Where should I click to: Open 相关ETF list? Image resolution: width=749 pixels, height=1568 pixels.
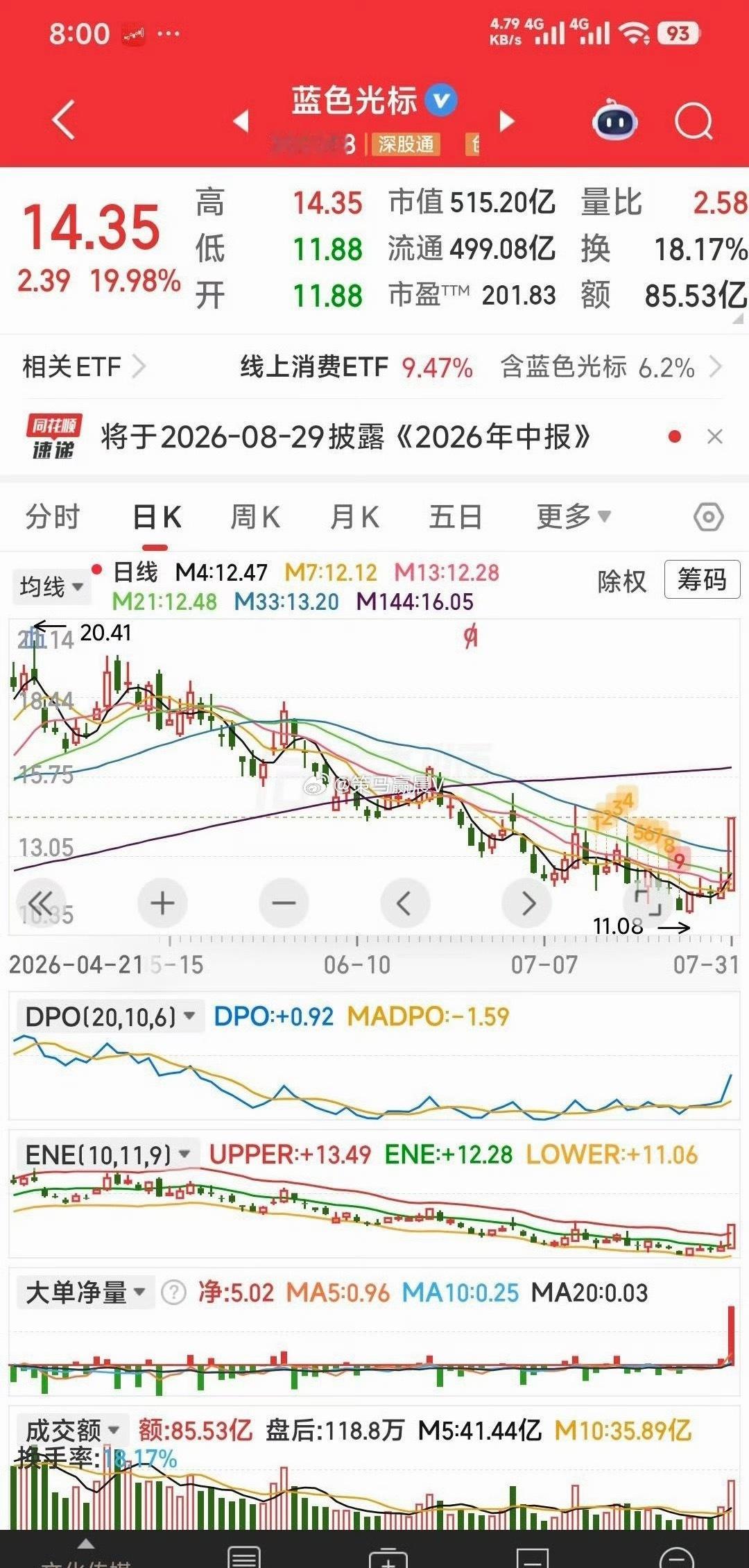coord(84,366)
